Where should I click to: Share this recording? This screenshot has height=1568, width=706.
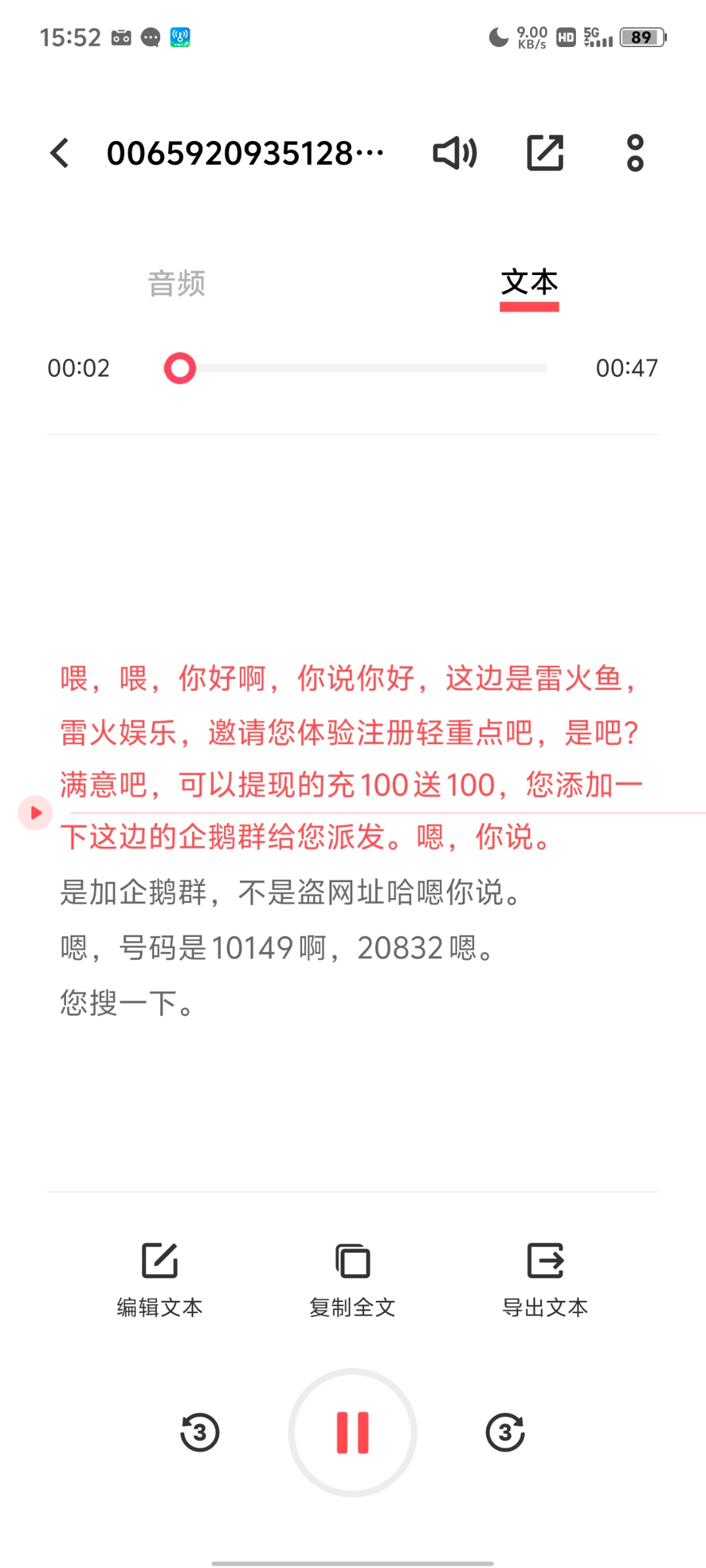point(545,154)
